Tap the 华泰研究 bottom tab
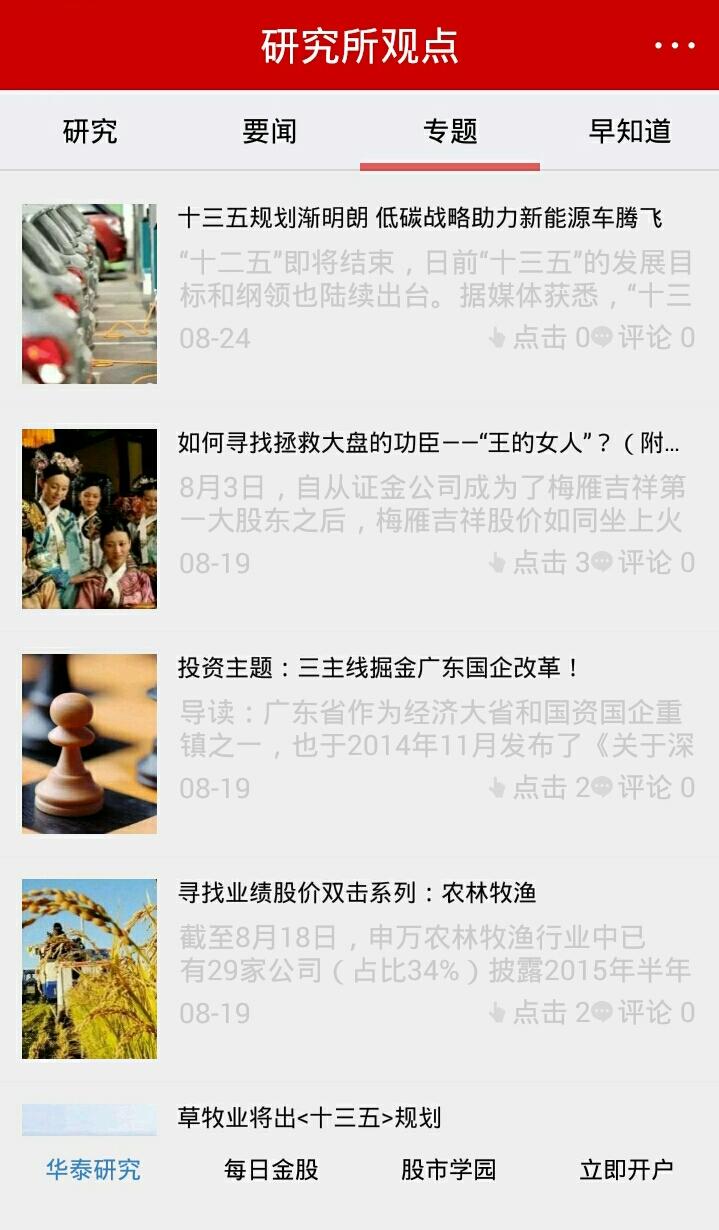Screen dimensions: 719x1230 point(93,1169)
